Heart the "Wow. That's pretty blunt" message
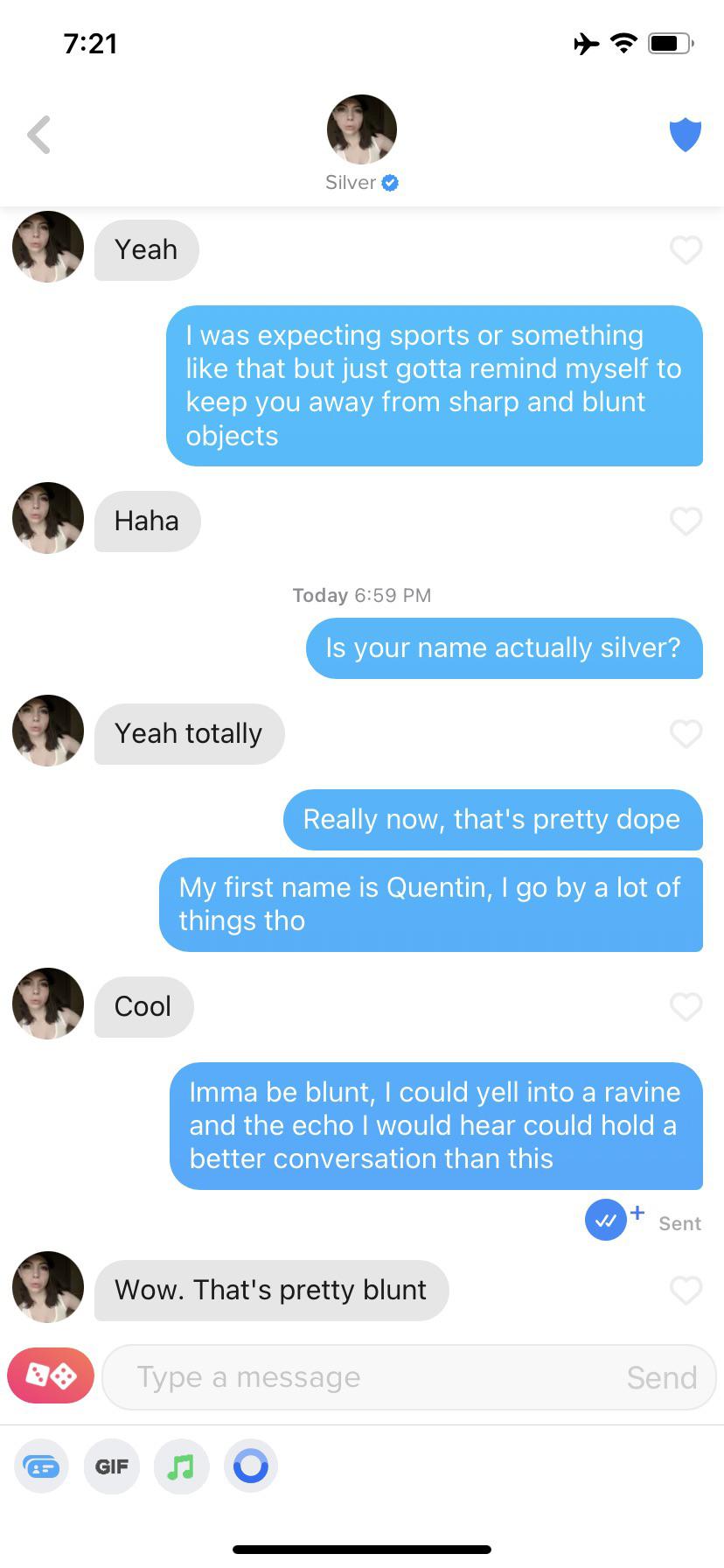Screen dimensions: 724x1568 coord(686,1291)
